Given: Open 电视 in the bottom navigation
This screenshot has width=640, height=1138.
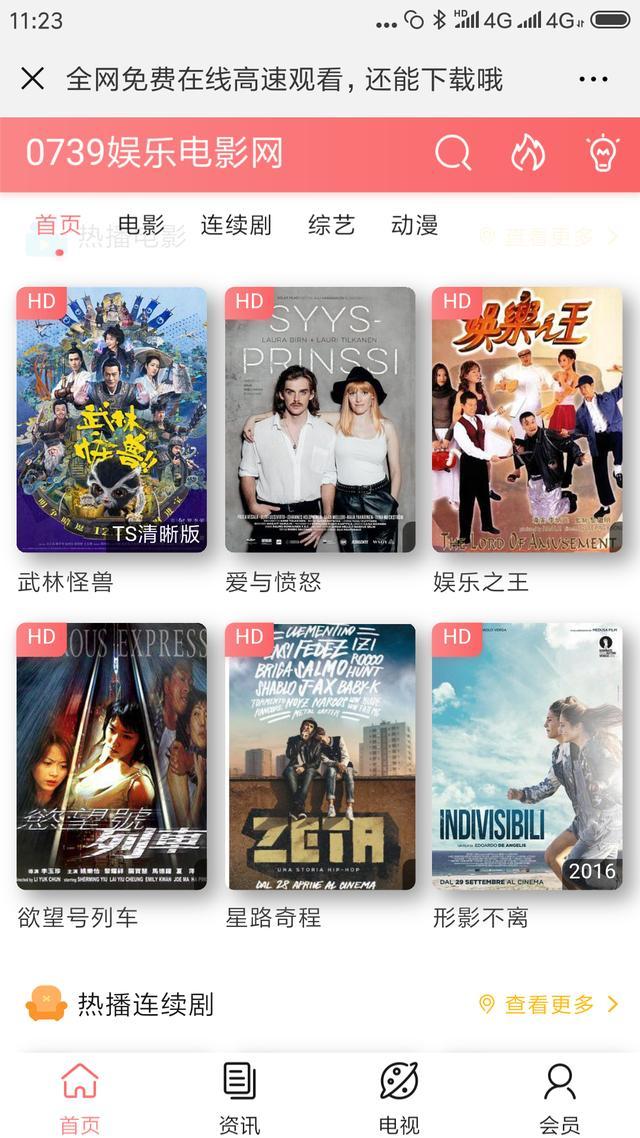Looking at the screenshot, I should pos(399,1098).
